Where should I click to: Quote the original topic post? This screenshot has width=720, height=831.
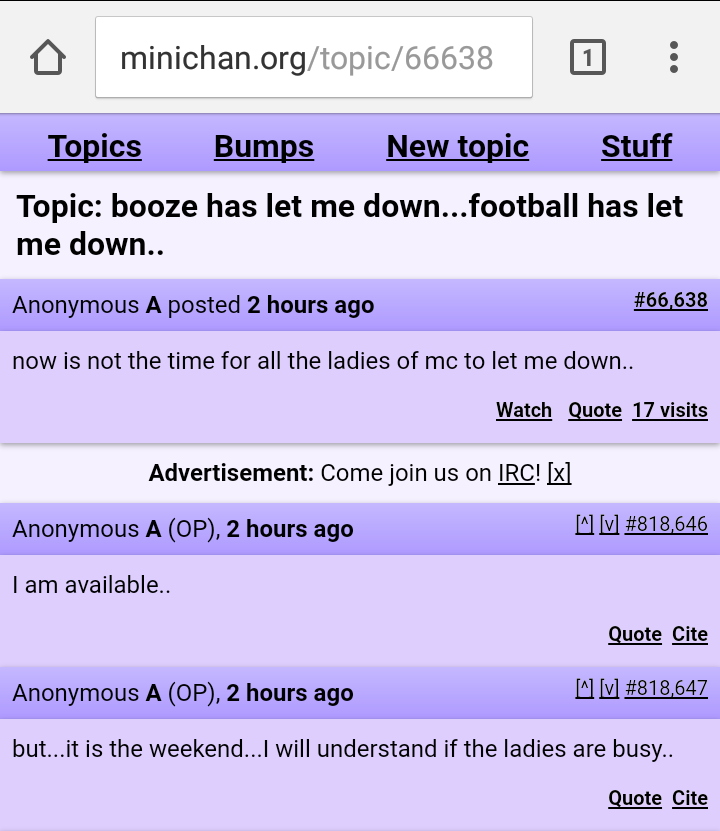tap(595, 410)
